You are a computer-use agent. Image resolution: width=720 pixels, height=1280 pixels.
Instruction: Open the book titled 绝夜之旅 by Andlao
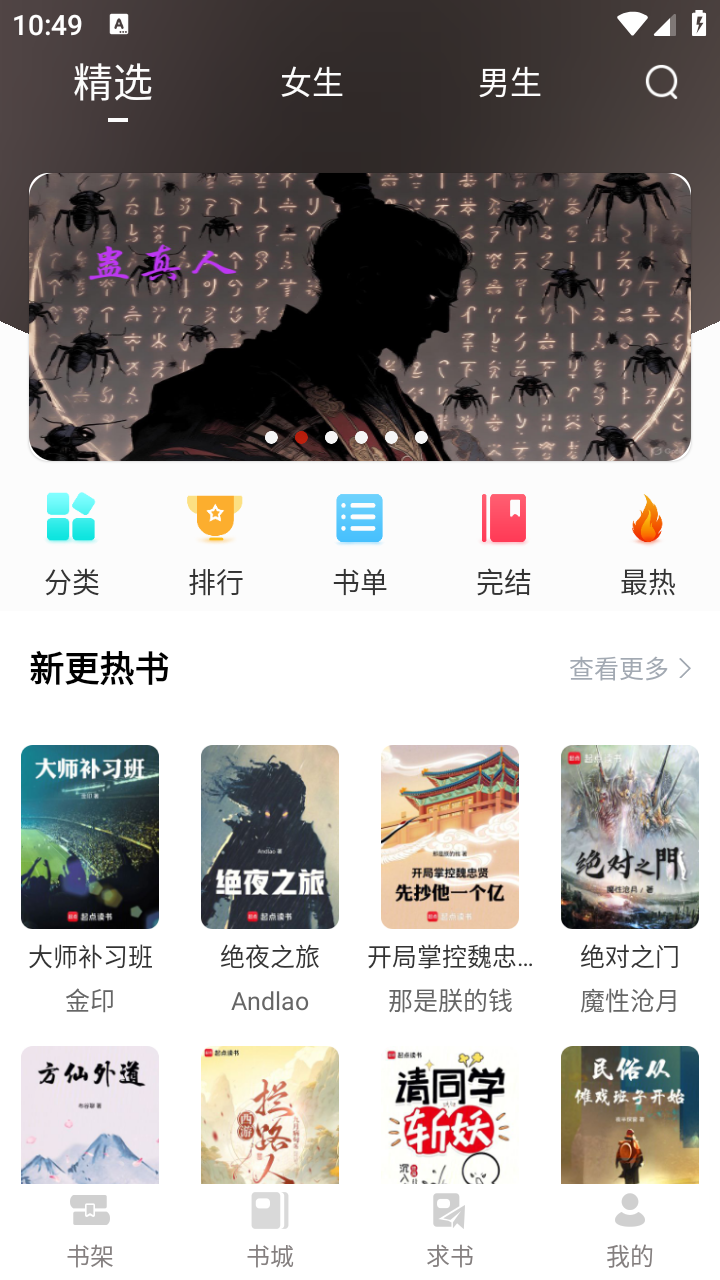(269, 836)
